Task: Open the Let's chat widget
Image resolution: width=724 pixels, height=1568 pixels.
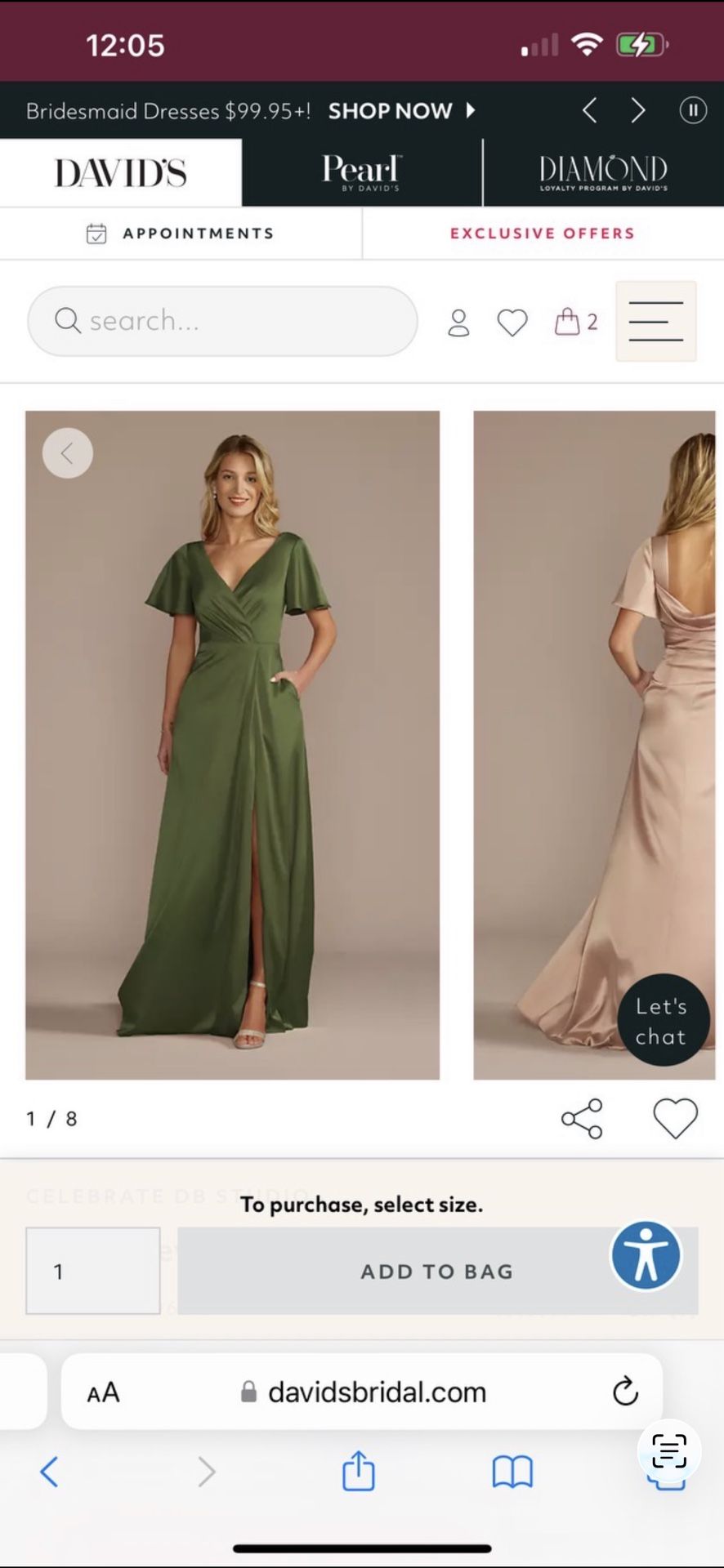Action: 664,1020
